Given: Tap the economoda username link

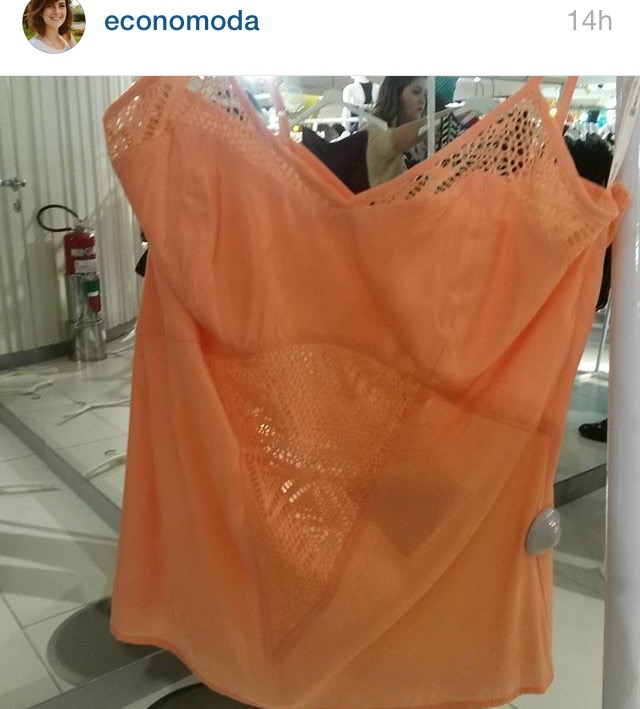Looking at the screenshot, I should (181, 21).
